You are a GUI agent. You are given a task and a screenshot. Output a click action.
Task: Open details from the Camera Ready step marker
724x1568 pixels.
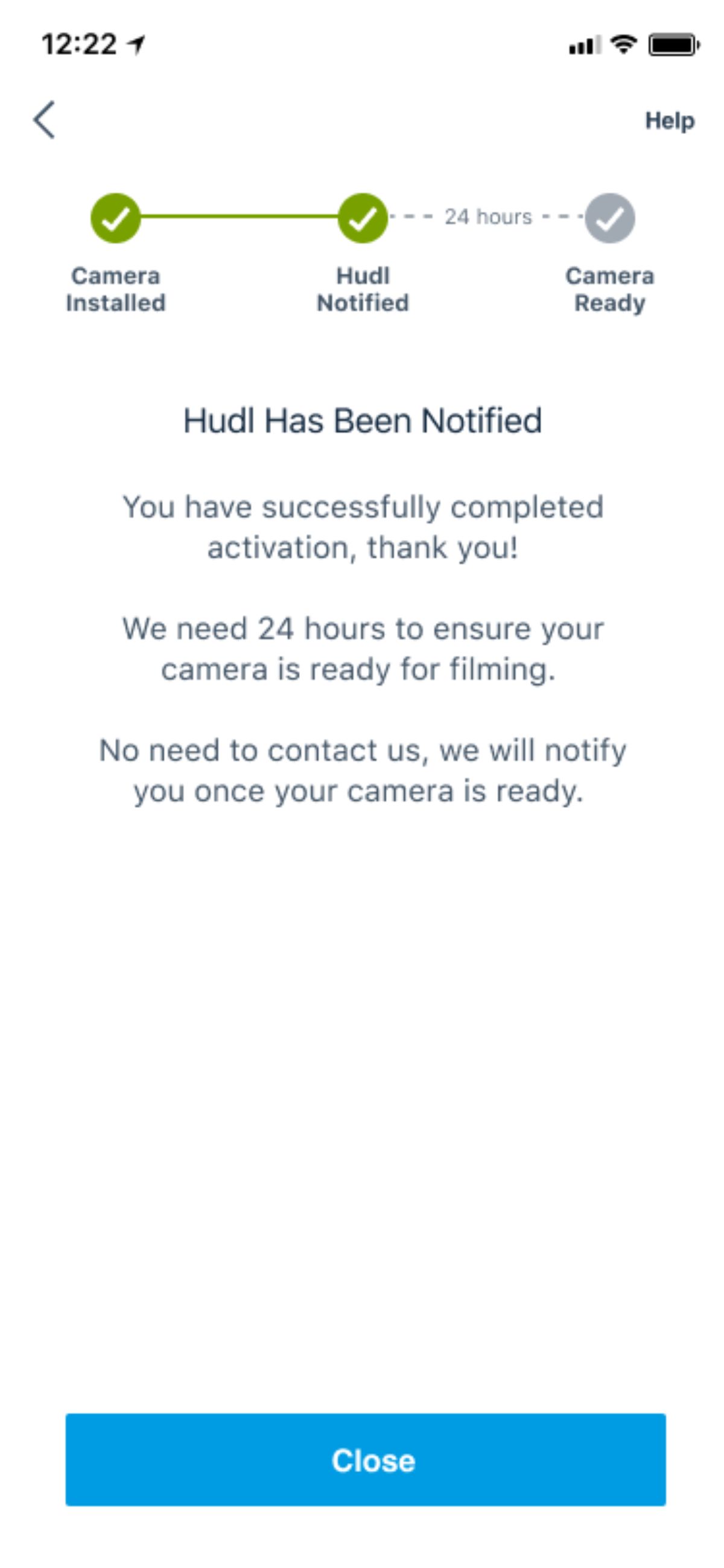tap(611, 219)
